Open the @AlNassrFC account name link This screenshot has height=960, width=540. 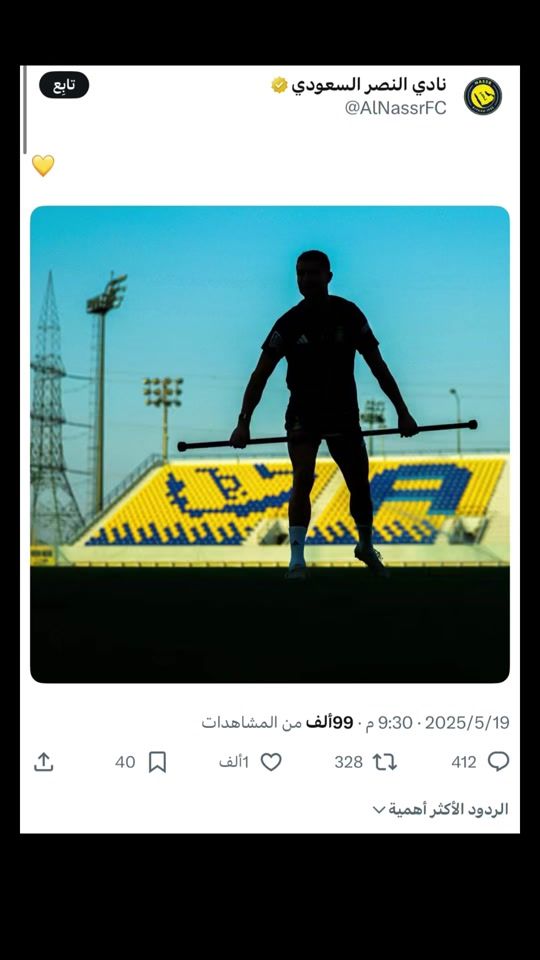pyautogui.click(x=396, y=108)
